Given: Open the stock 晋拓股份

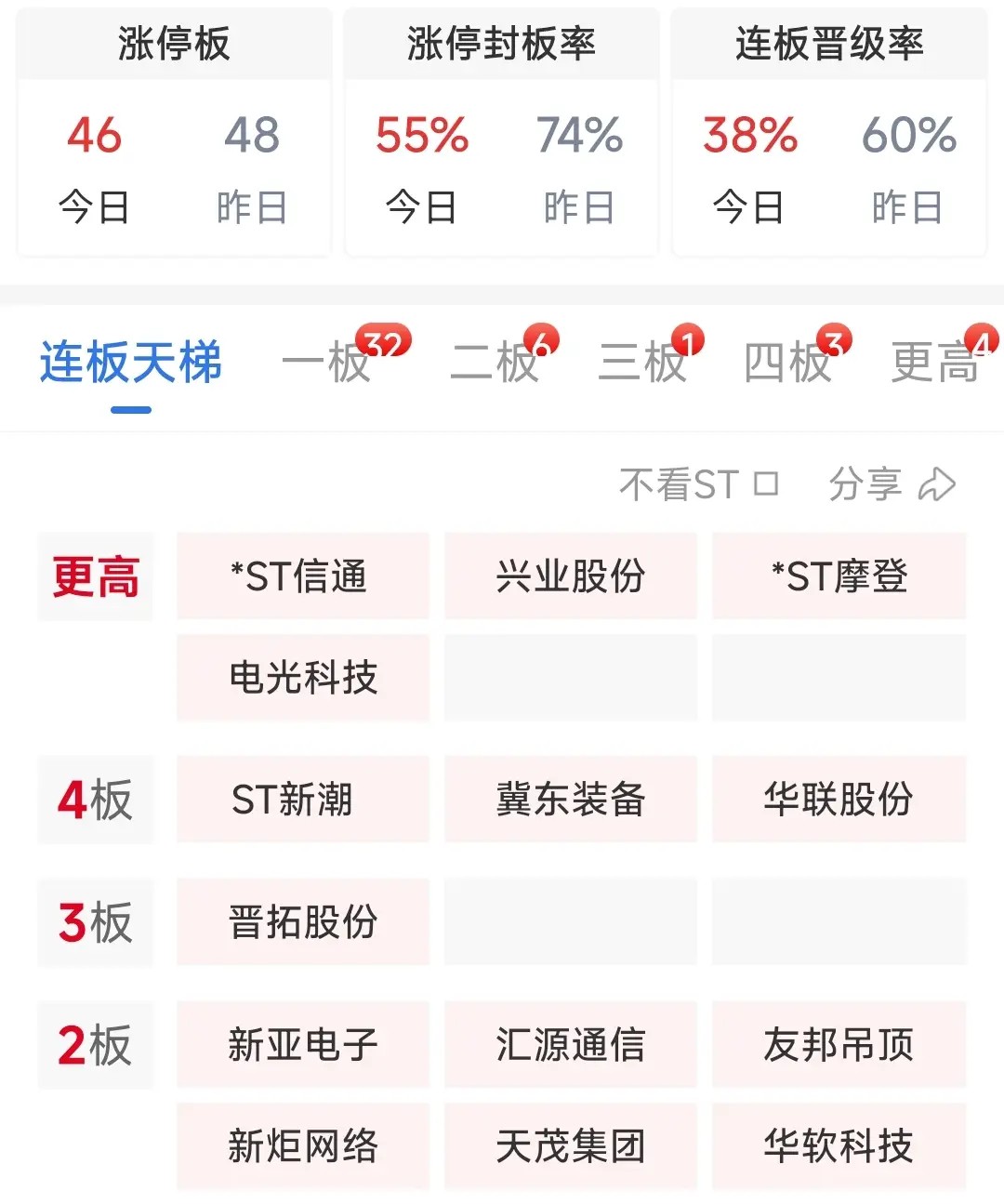Looking at the screenshot, I should (303, 922).
